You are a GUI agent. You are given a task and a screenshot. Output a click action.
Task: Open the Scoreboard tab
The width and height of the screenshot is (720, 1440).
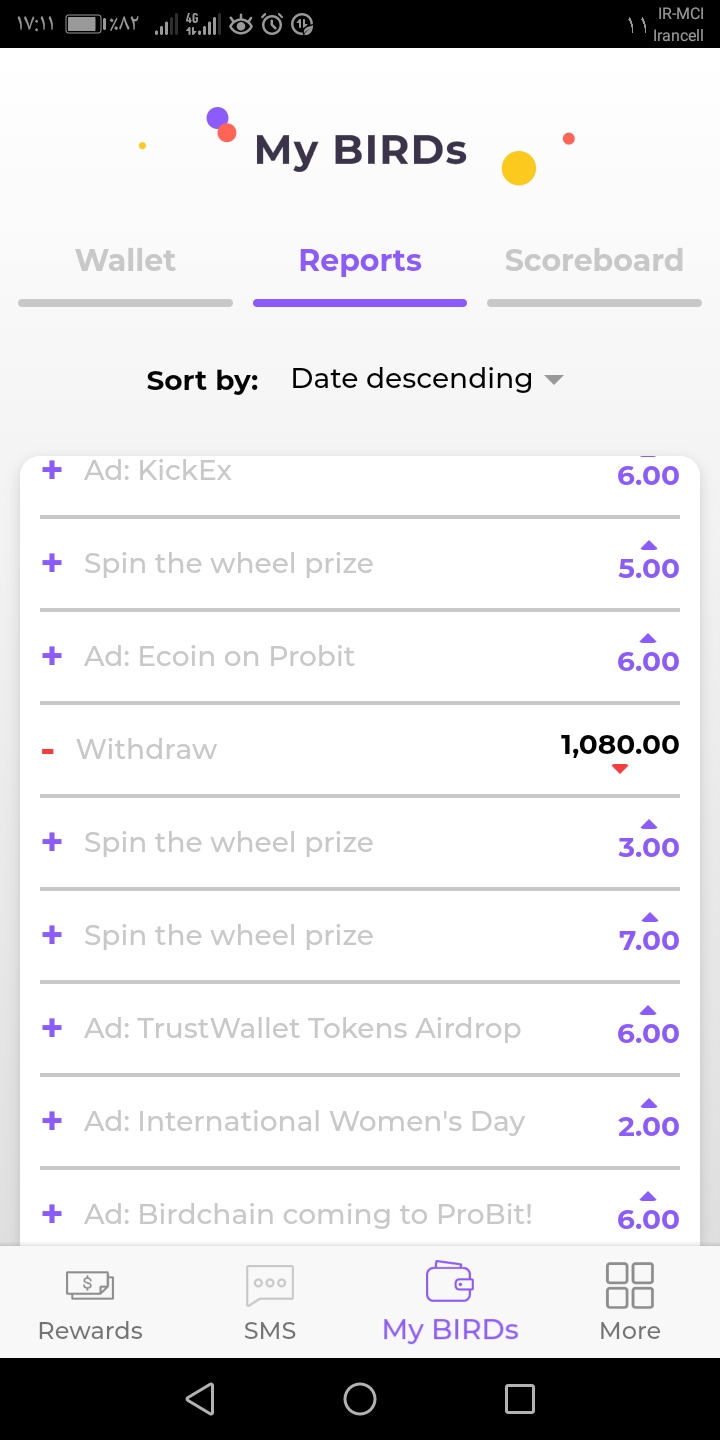pos(594,260)
